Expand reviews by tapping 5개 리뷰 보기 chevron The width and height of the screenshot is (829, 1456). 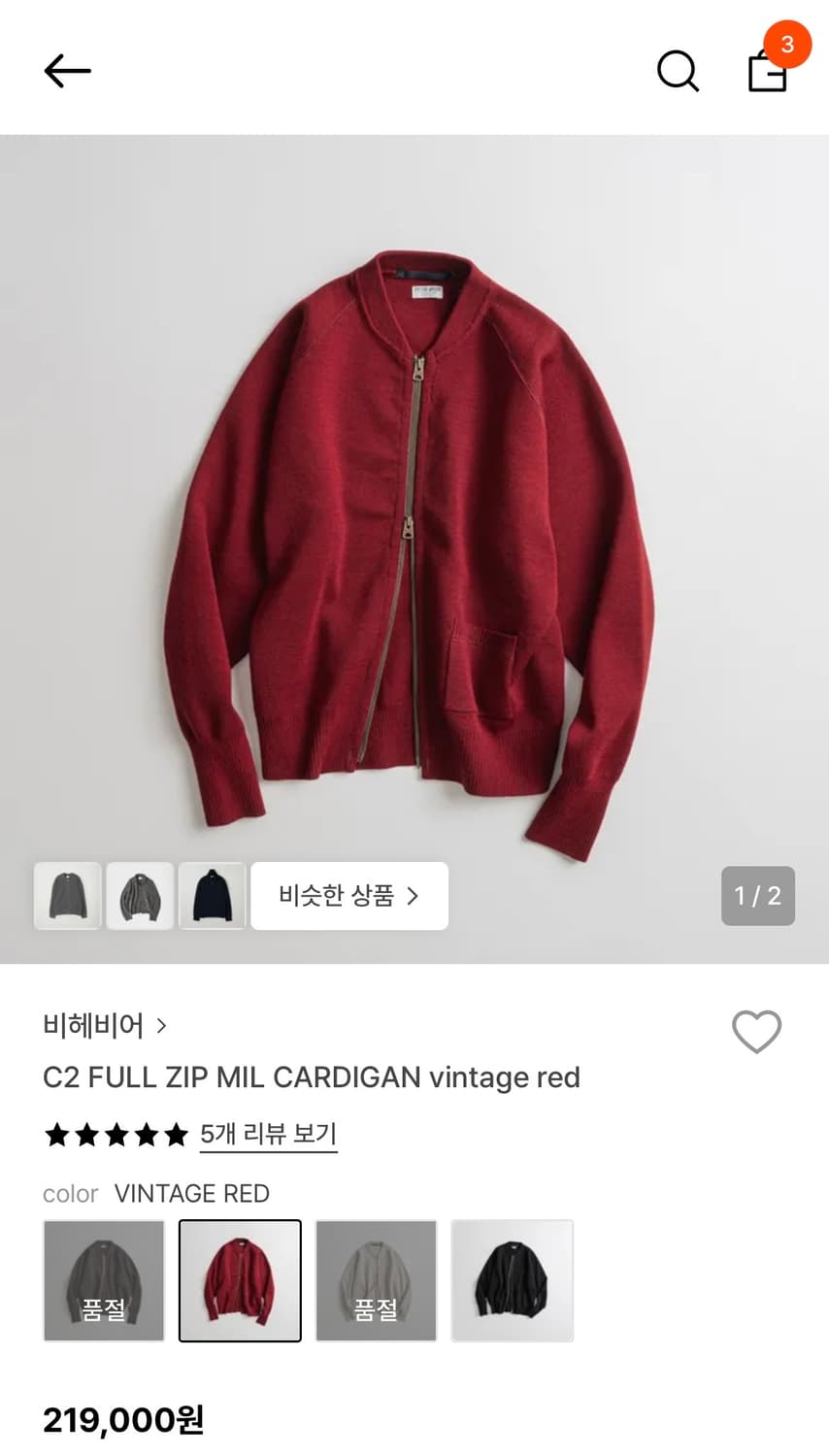(268, 1135)
